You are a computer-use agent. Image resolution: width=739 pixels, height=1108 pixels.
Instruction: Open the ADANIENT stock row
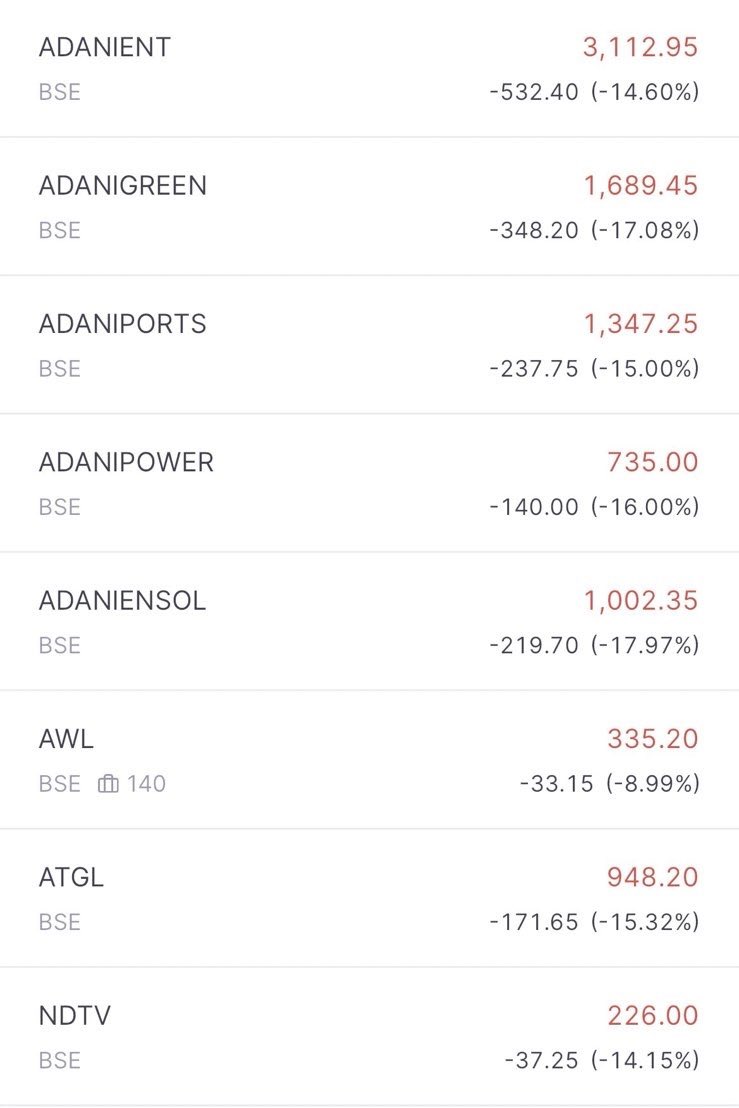pos(369,68)
